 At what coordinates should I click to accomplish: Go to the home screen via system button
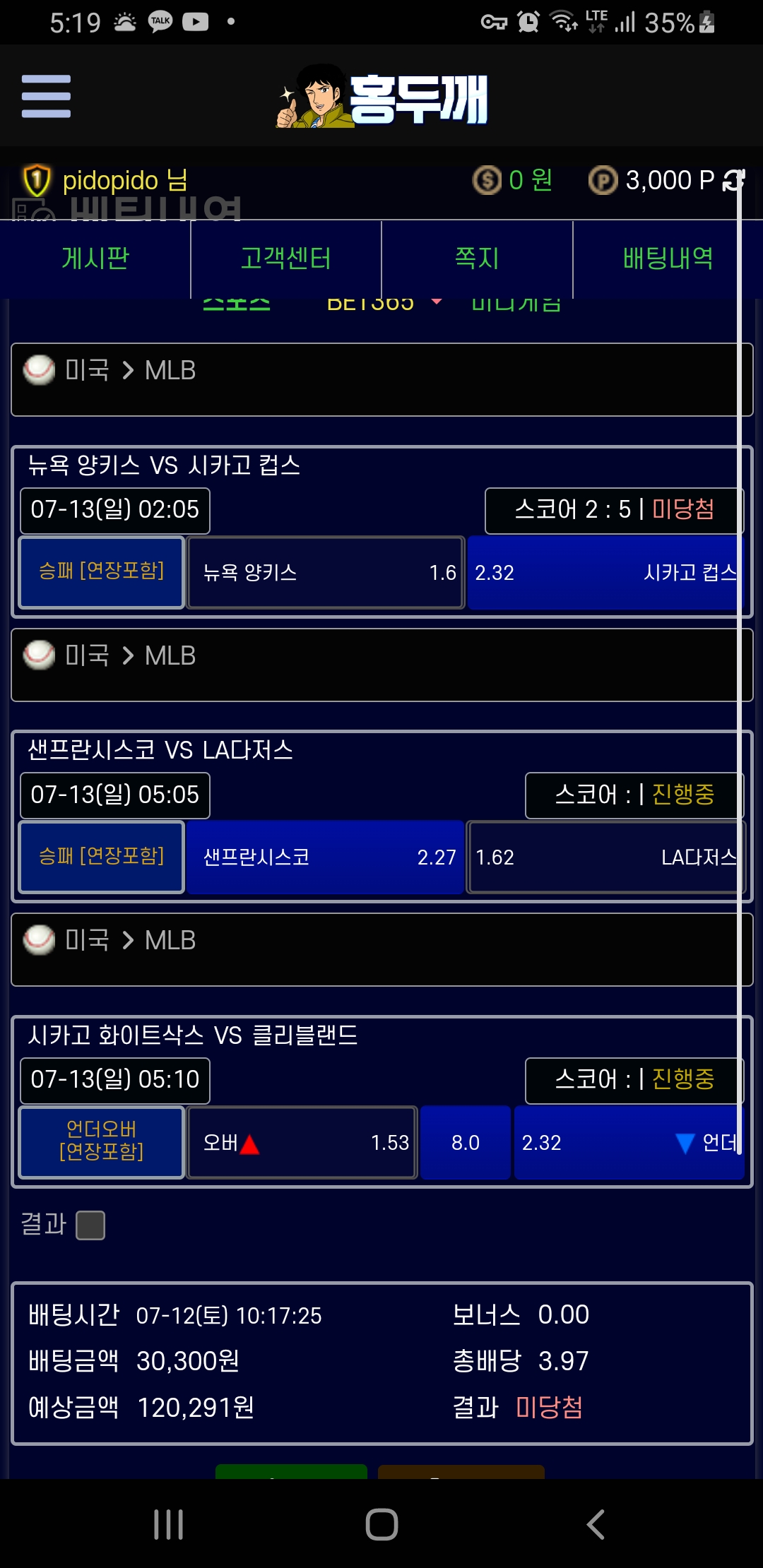(x=381, y=1524)
